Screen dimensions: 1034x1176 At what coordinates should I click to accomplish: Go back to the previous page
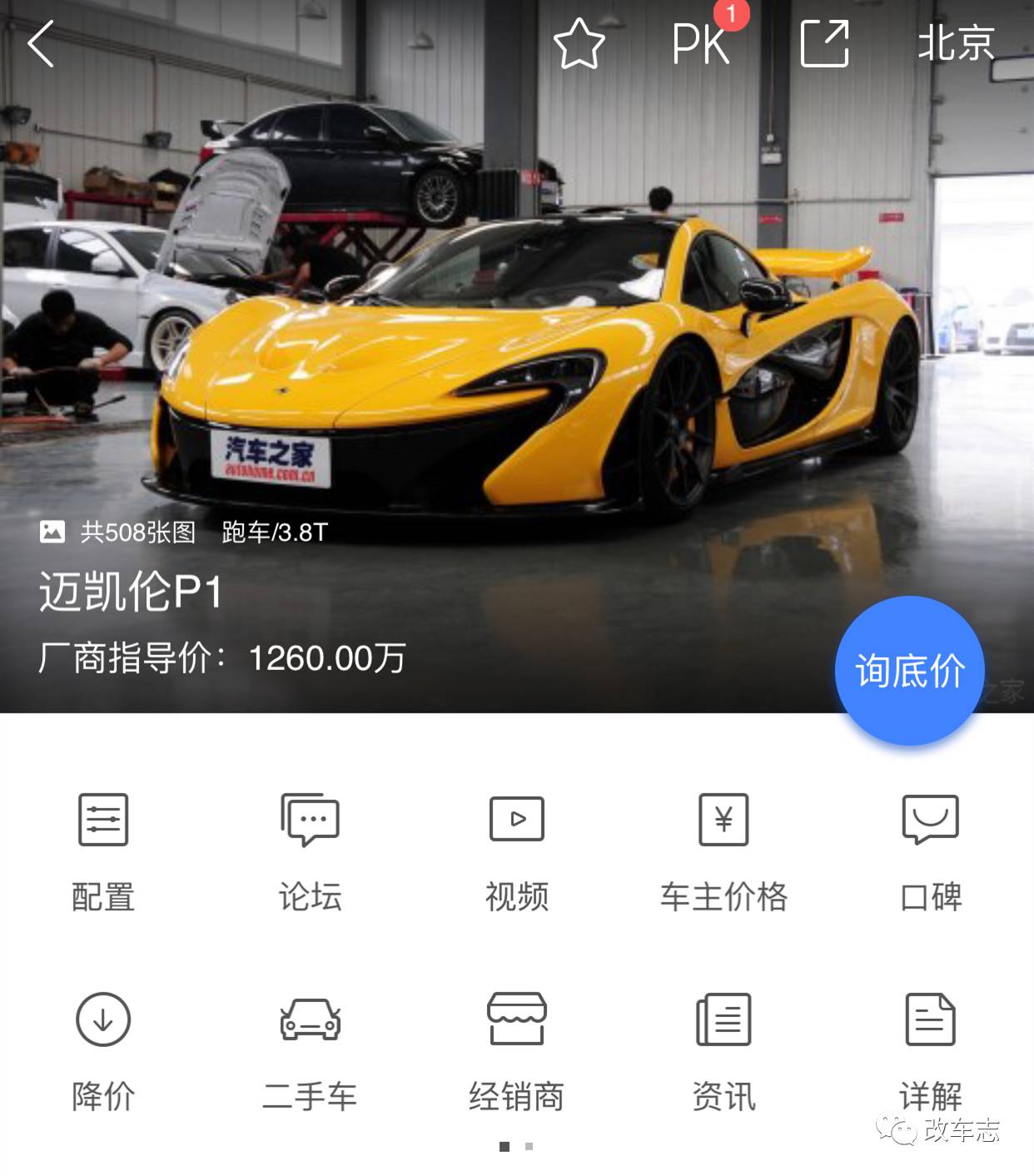41,43
